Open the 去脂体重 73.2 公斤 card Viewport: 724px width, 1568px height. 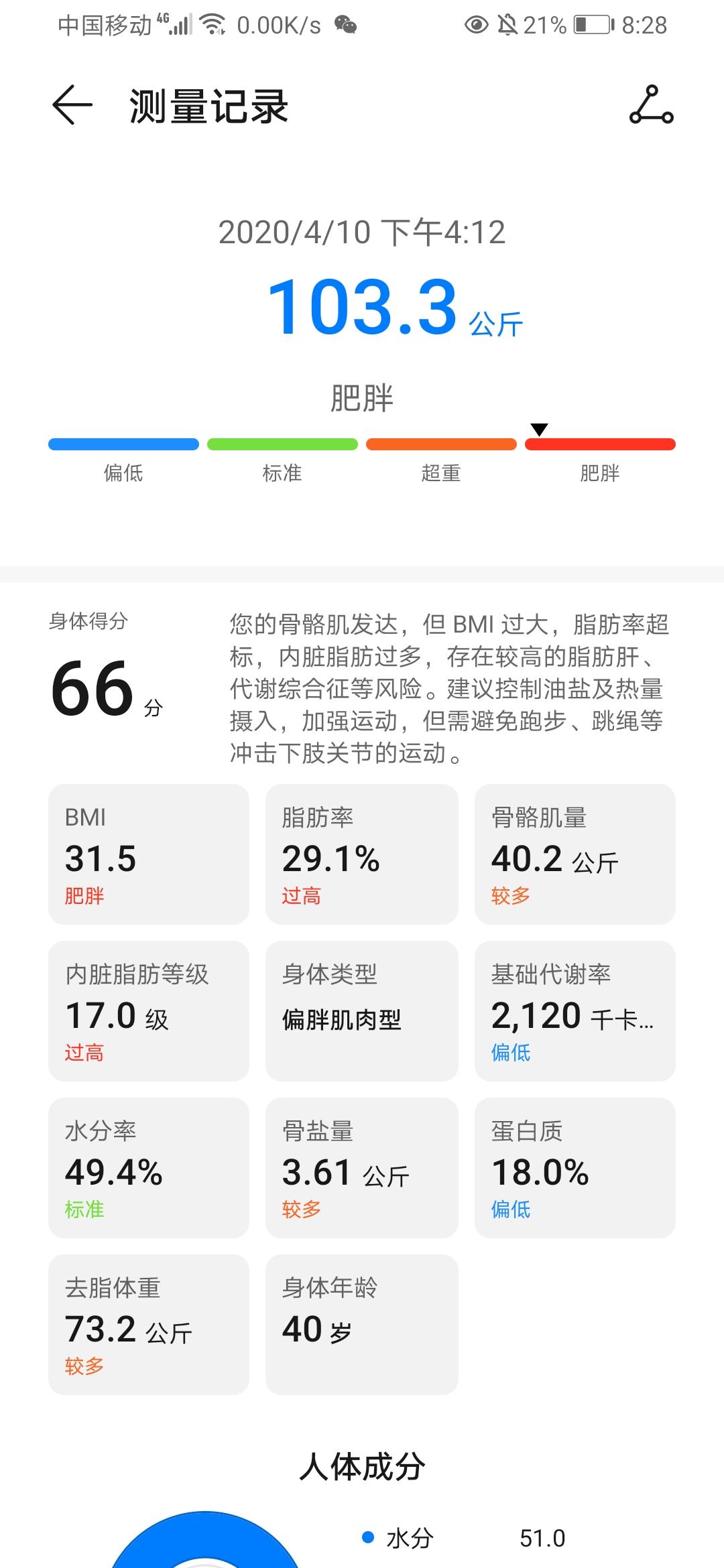149,1325
